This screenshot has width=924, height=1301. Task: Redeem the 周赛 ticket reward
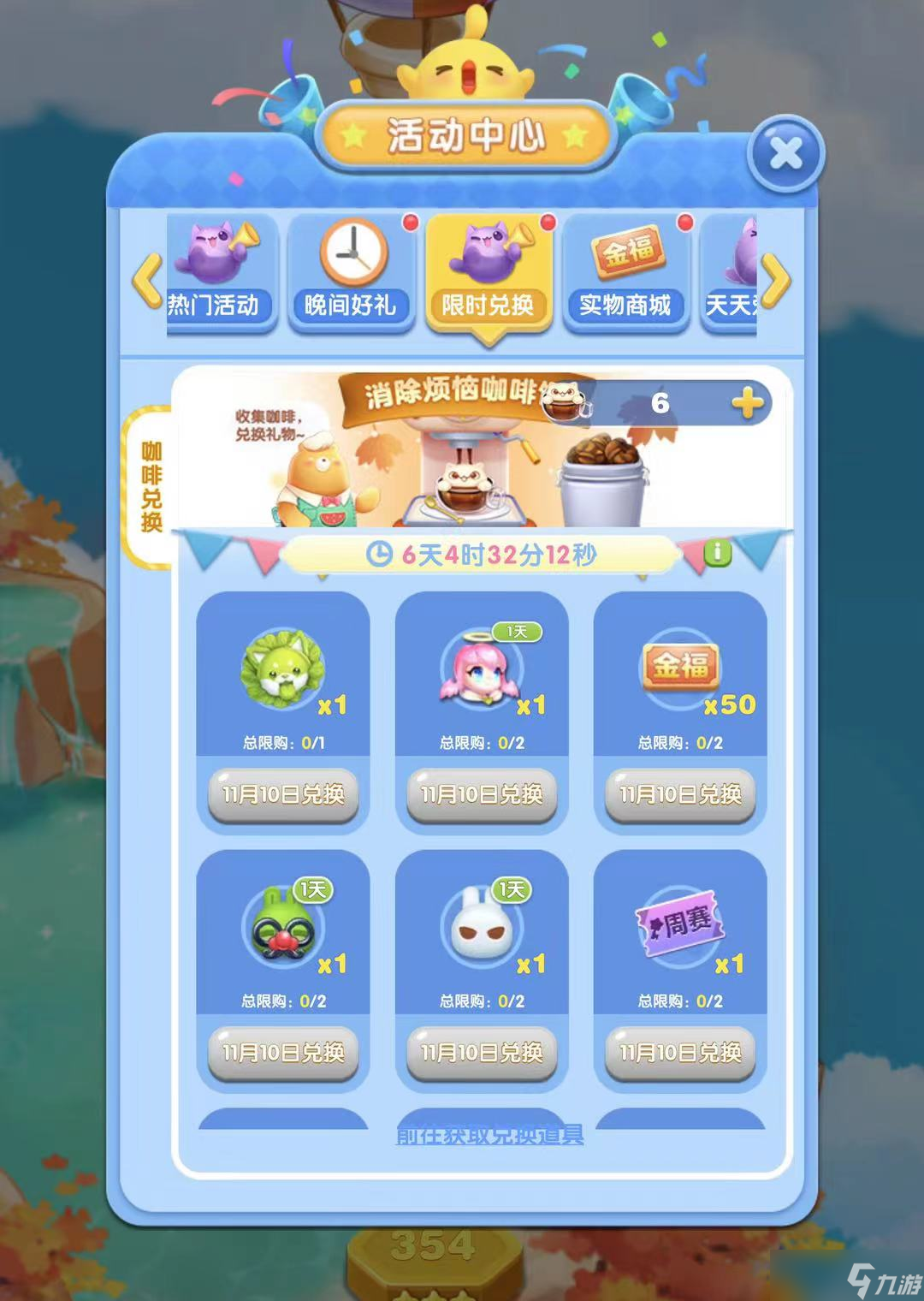click(x=680, y=1052)
